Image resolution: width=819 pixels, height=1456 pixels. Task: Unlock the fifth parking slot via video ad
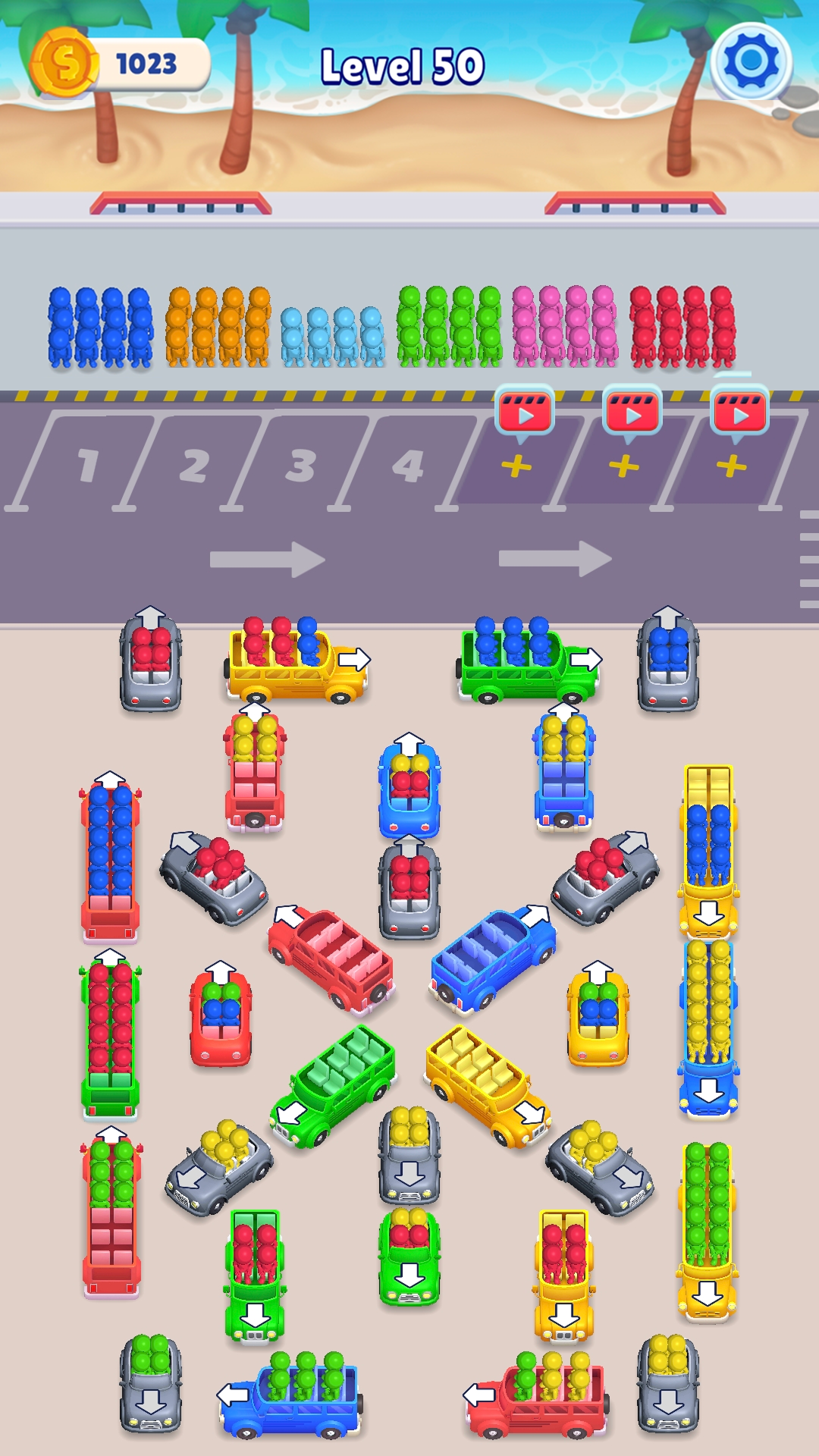click(523, 414)
